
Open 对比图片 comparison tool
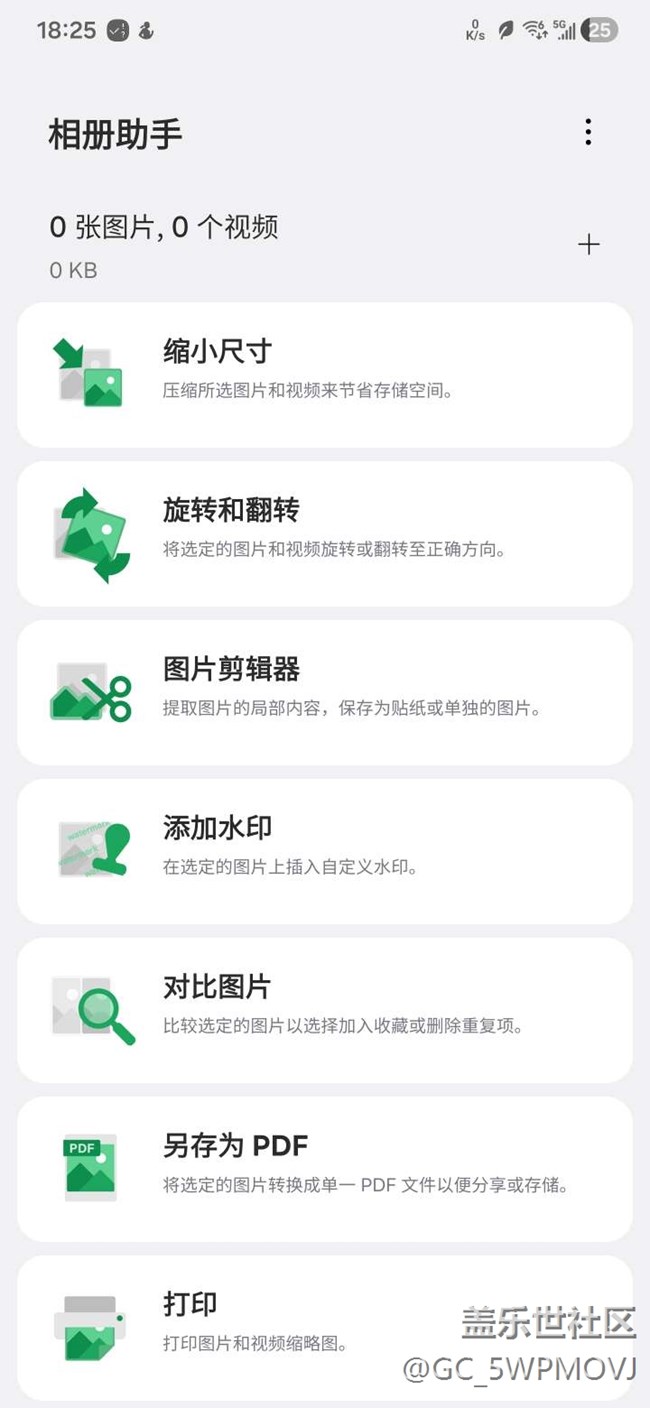coord(325,1010)
